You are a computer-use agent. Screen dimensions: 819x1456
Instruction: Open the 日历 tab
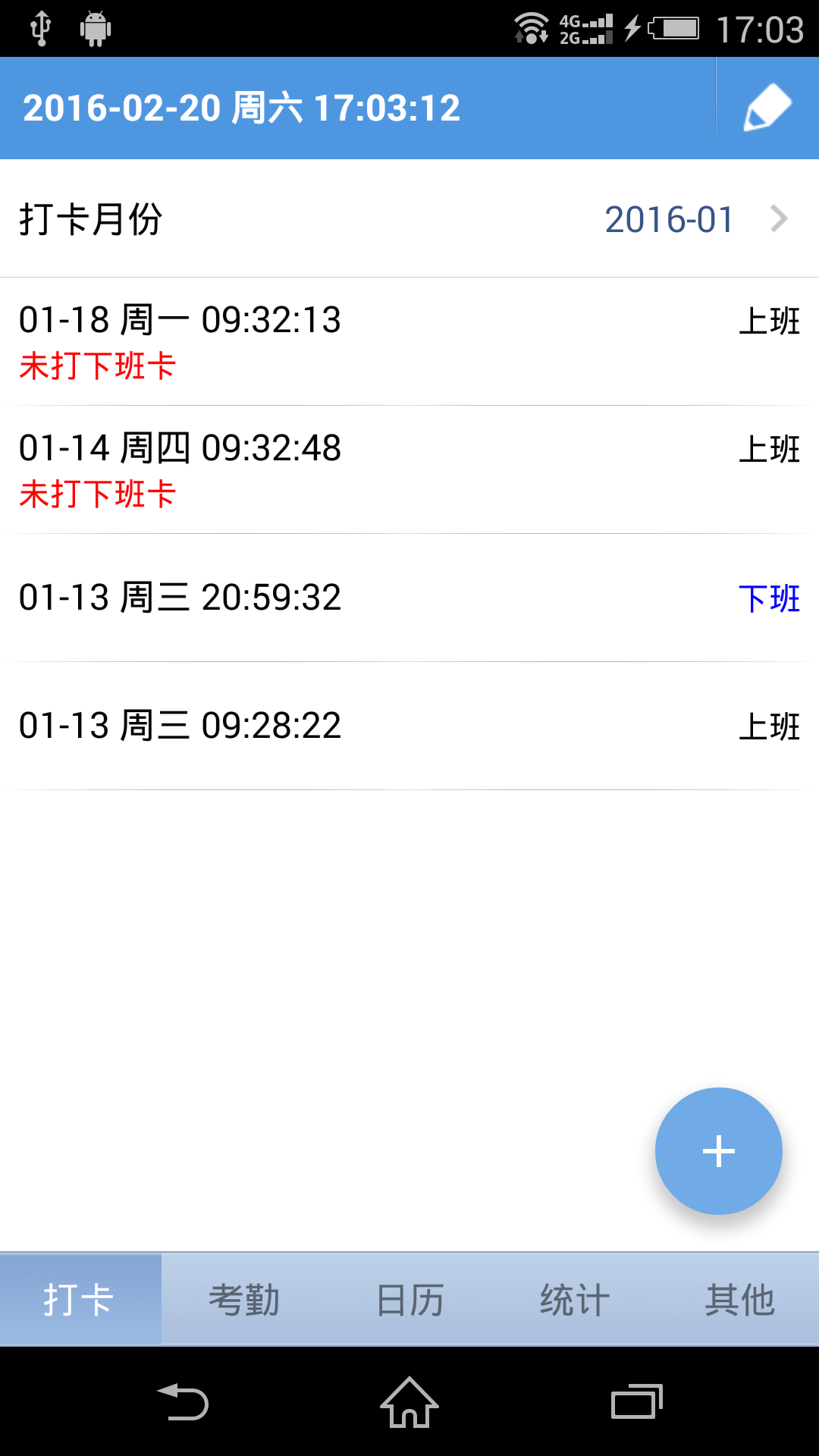[x=409, y=1298]
